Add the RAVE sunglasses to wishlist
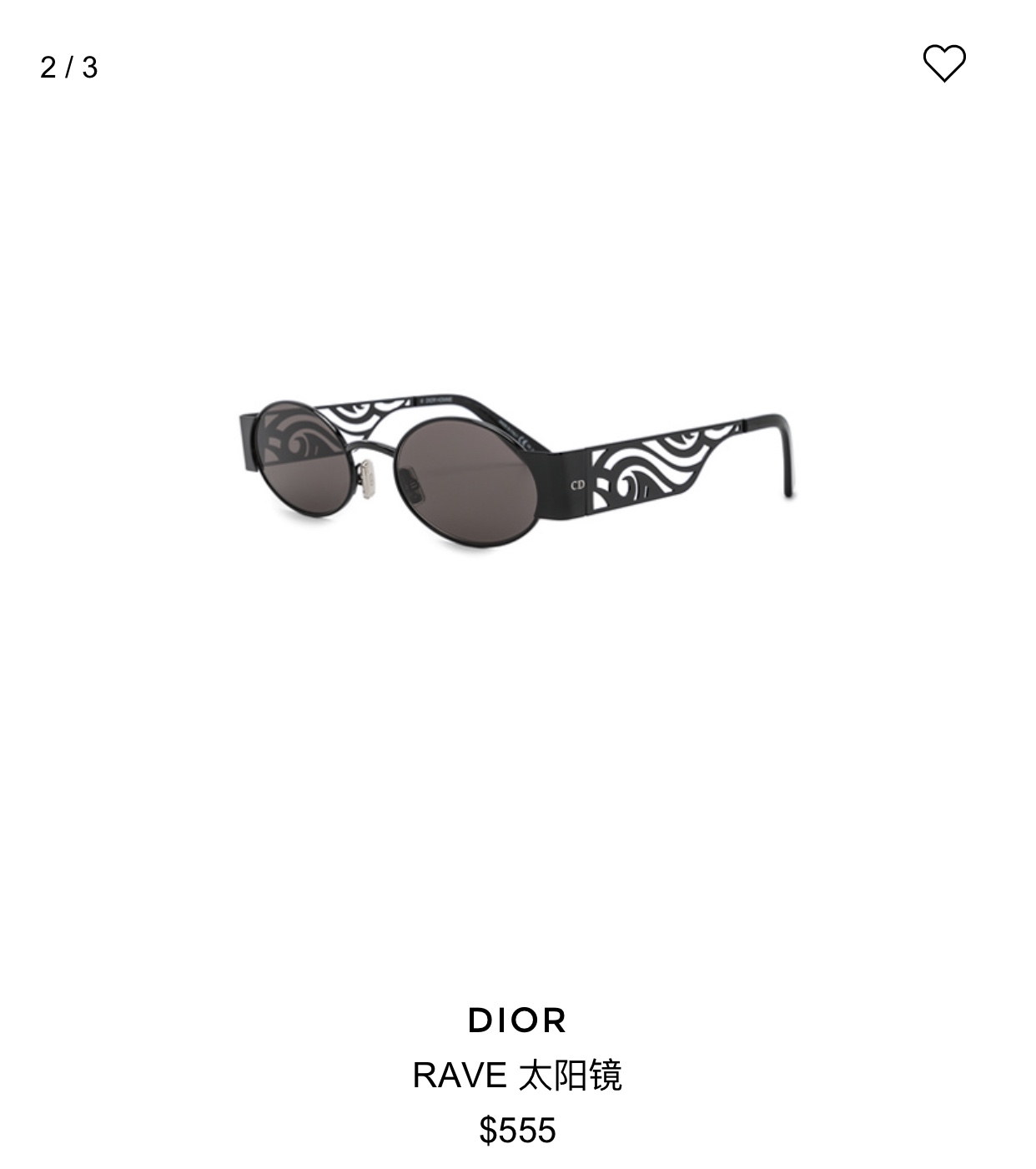 pyautogui.click(x=943, y=63)
